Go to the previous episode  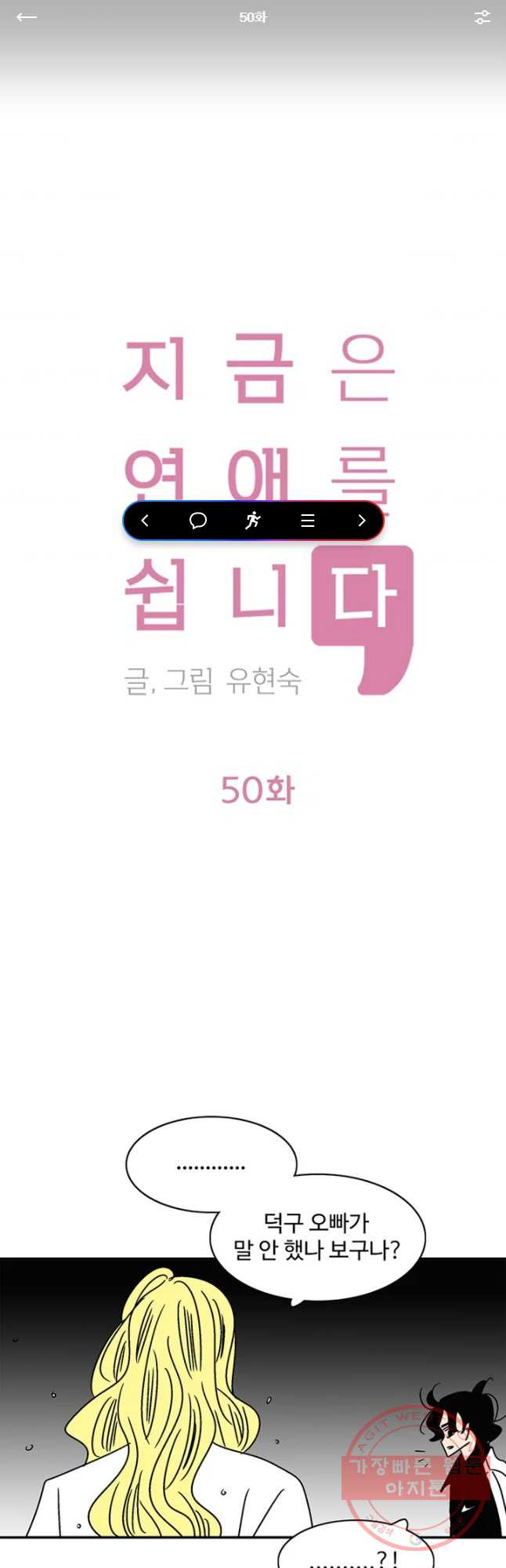(x=145, y=521)
